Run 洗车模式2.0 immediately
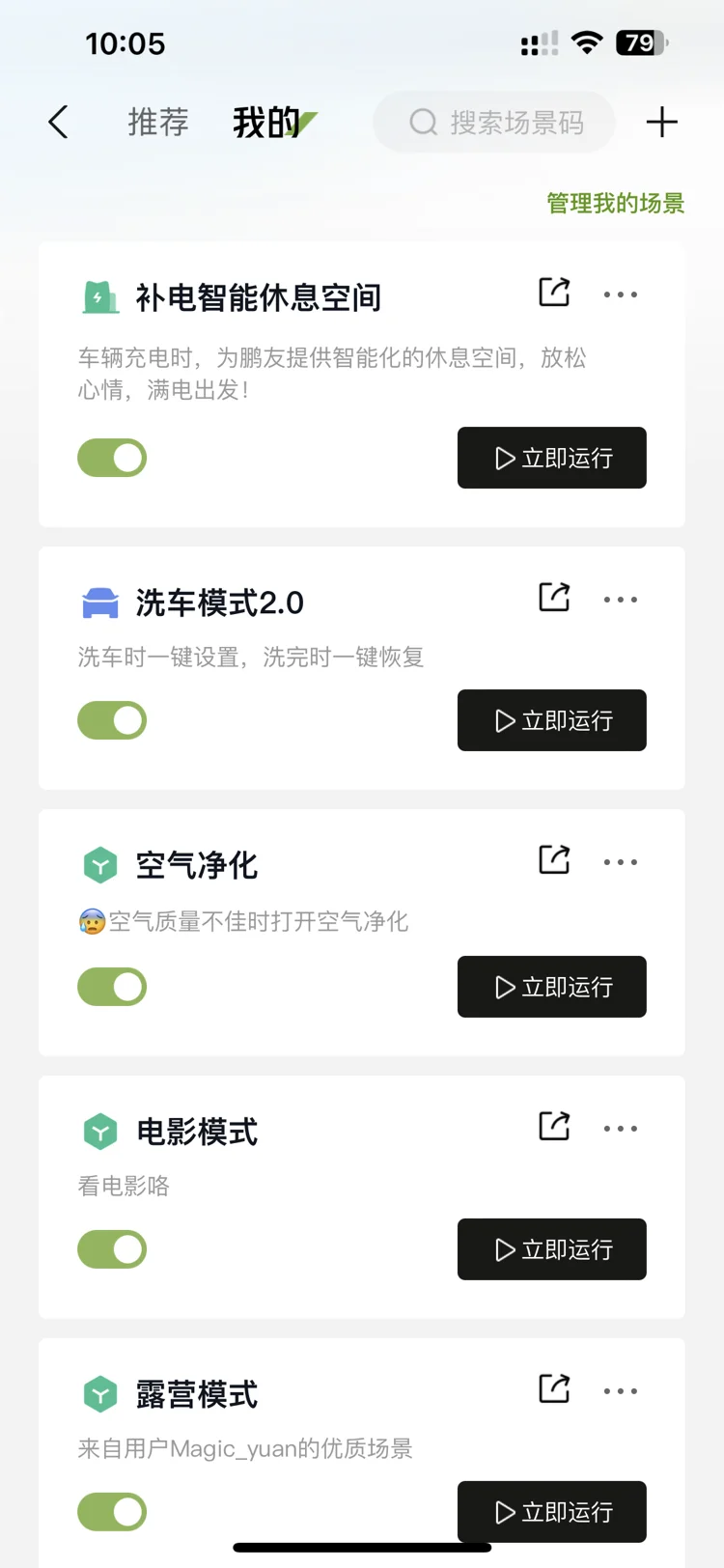The image size is (724, 1568). click(551, 720)
